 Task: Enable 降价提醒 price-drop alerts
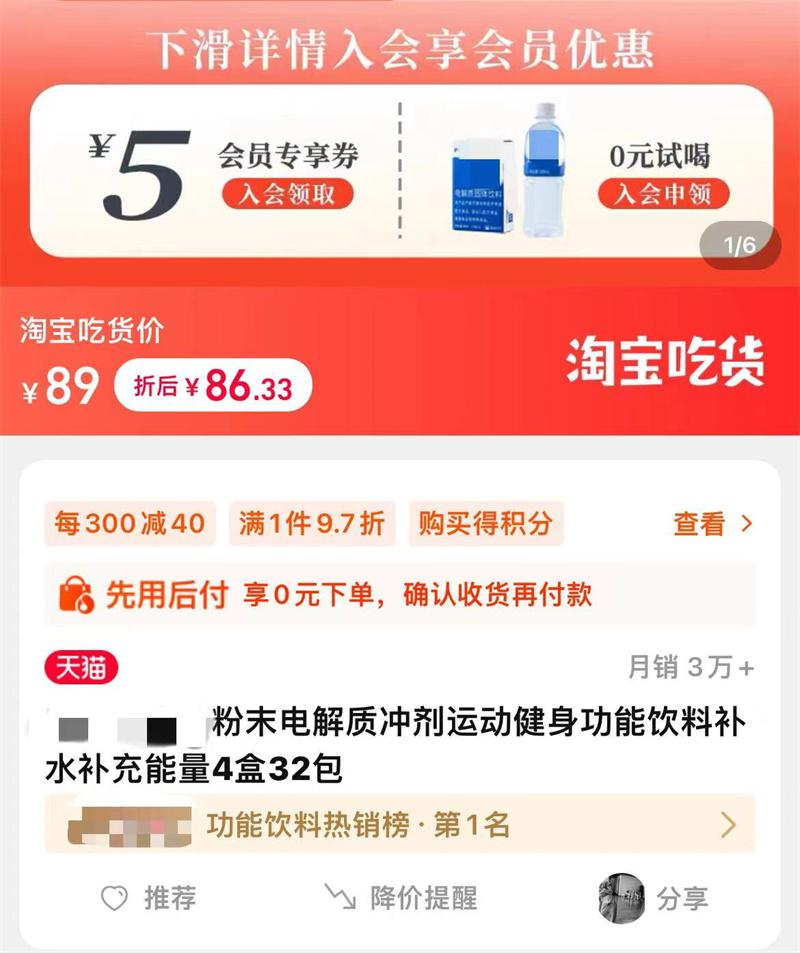click(x=402, y=898)
